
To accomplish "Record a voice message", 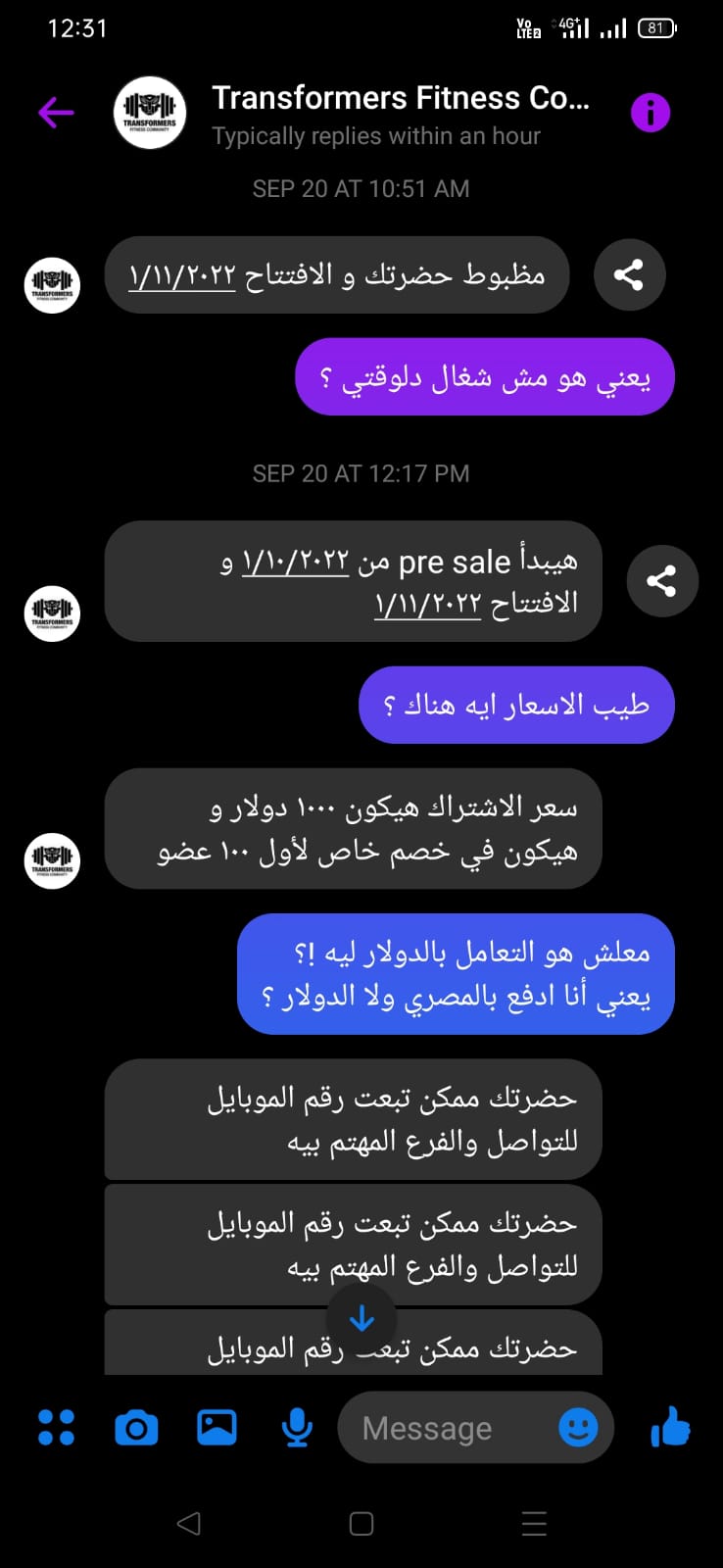I will pos(297,1428).
